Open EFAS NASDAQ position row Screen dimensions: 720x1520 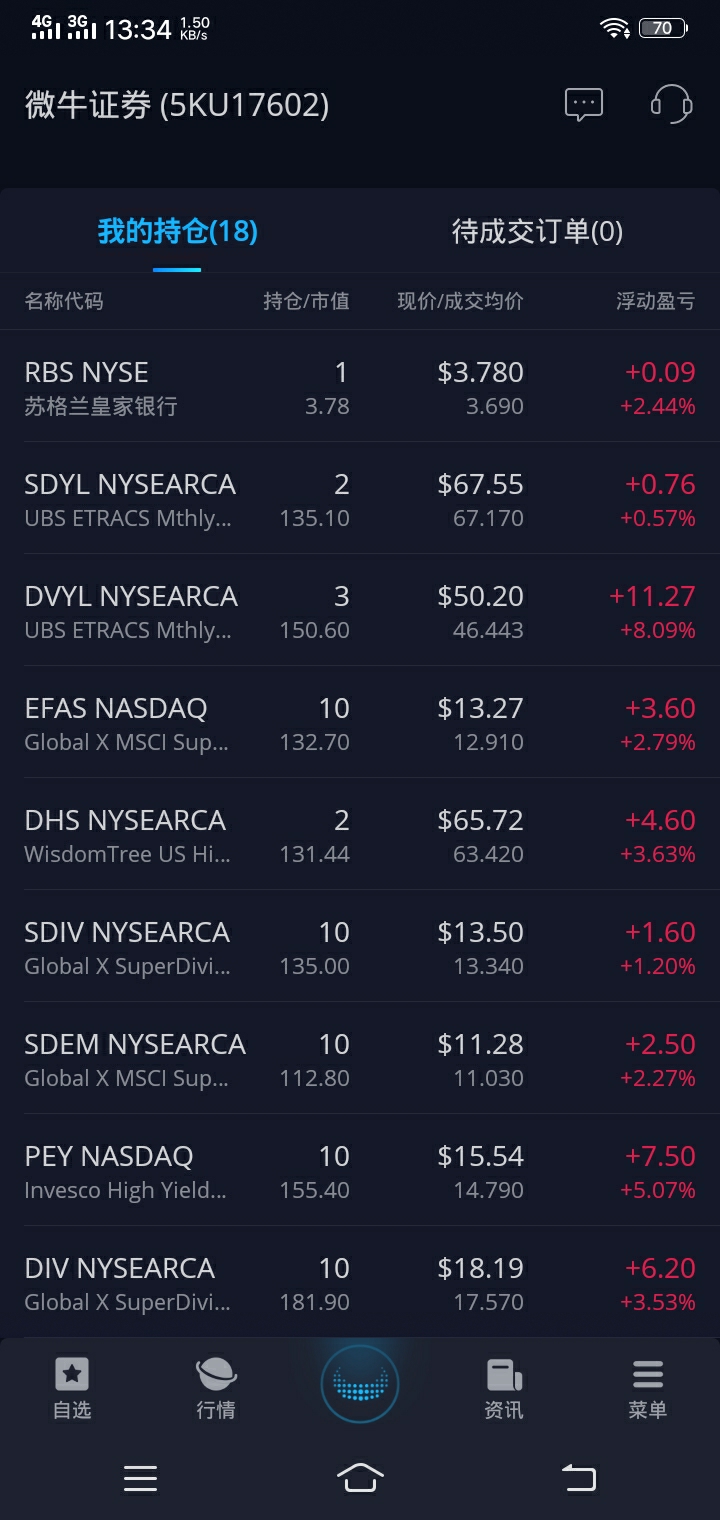click(x=360, y=723)
